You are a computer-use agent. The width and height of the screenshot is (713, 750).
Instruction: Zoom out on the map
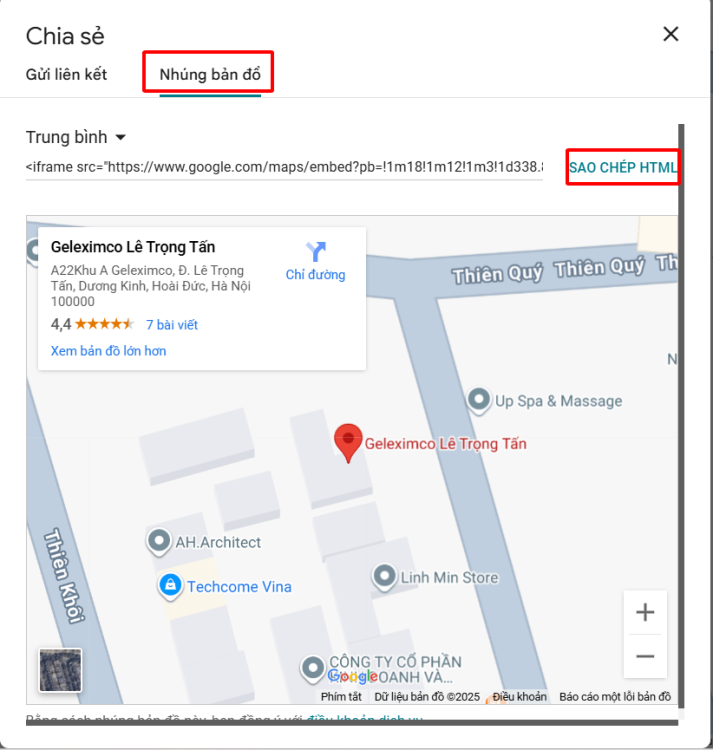coord(645,657)
